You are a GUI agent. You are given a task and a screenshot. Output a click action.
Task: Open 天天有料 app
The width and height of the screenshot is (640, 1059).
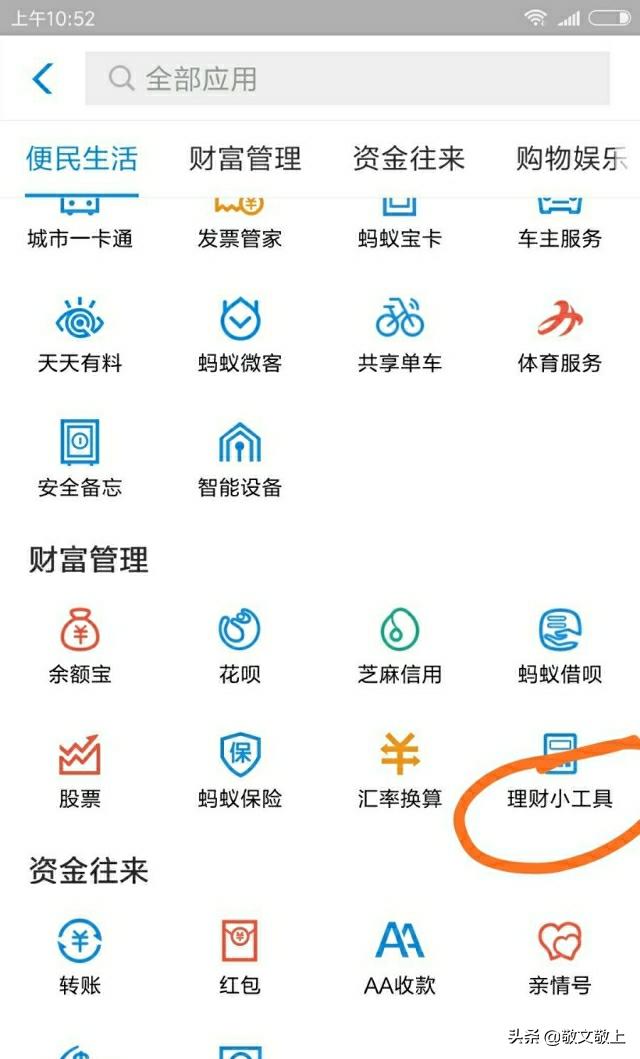[80, 335]
